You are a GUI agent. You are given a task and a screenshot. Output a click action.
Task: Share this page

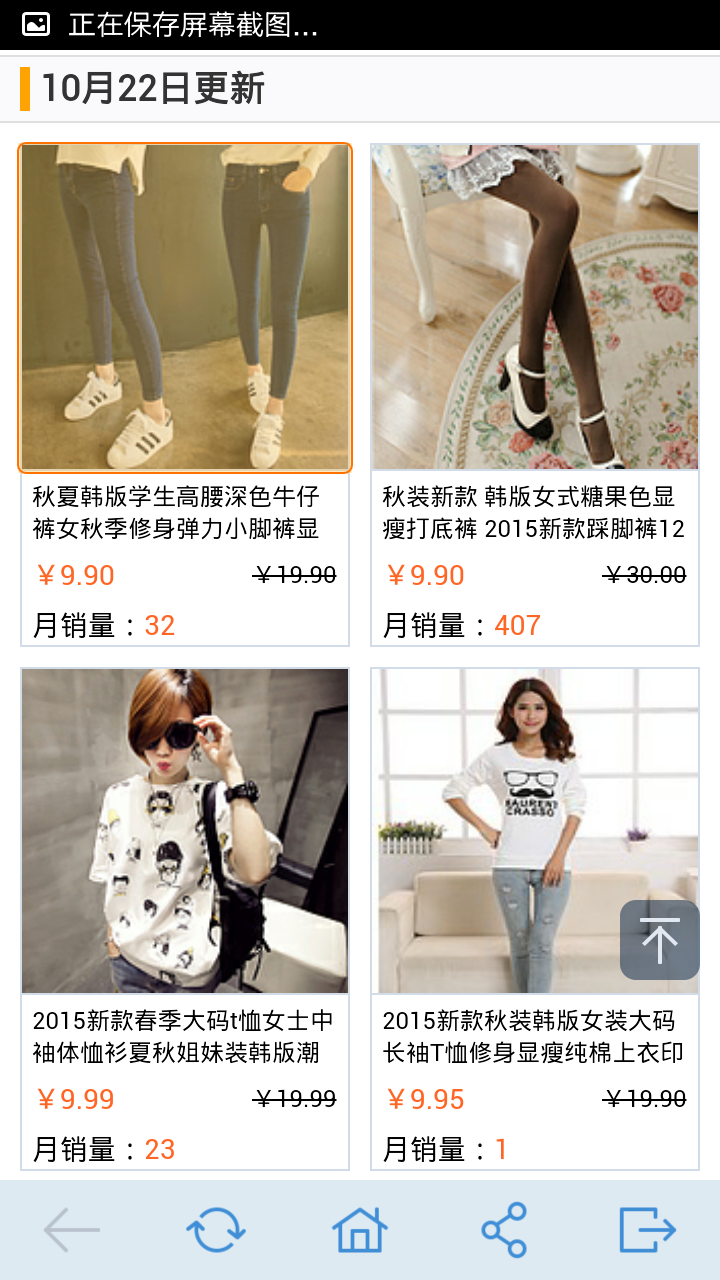(504, 1230)
